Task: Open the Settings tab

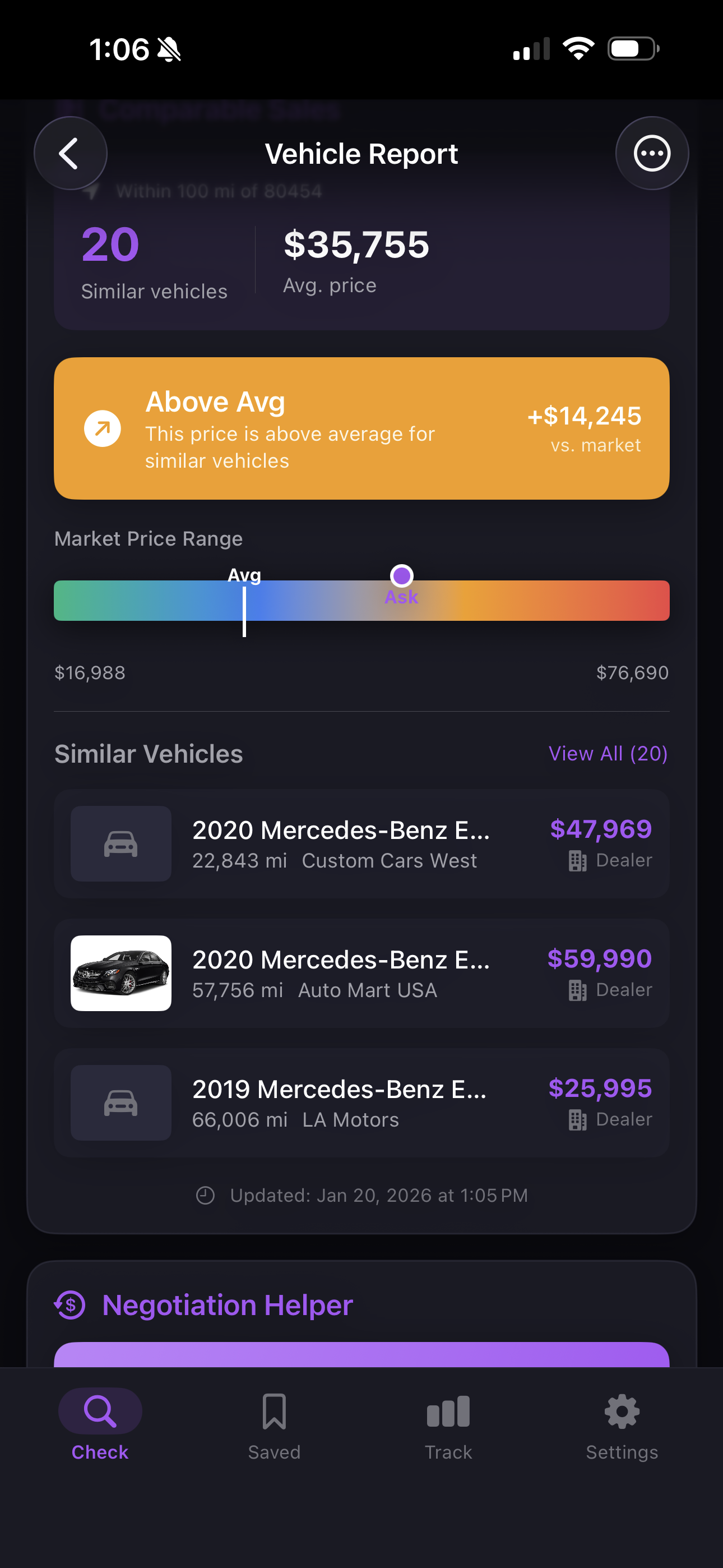Action: pyautogui.click(x=622, y=1410)
